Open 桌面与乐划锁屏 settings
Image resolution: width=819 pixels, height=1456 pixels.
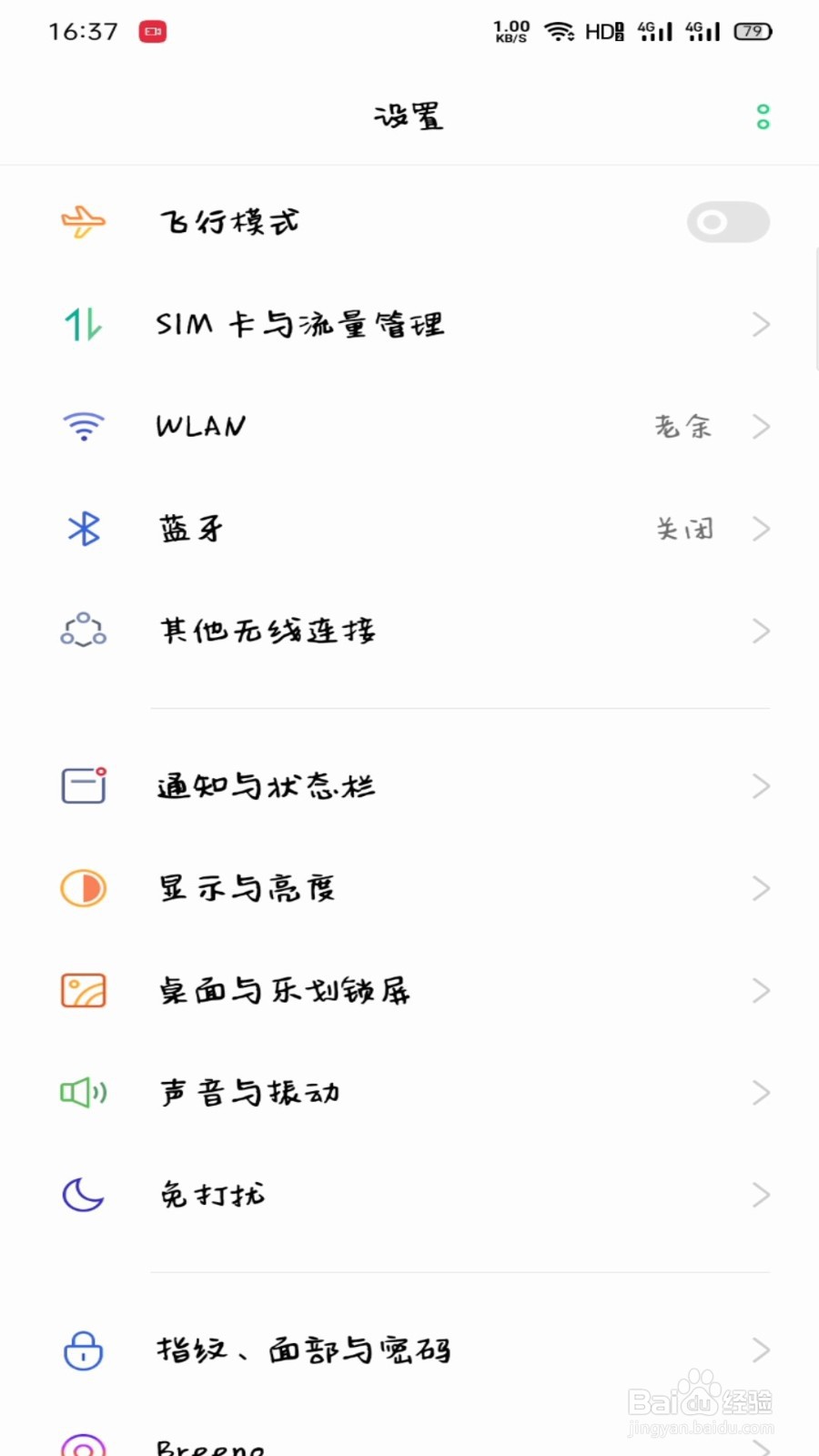click(409, 990)
